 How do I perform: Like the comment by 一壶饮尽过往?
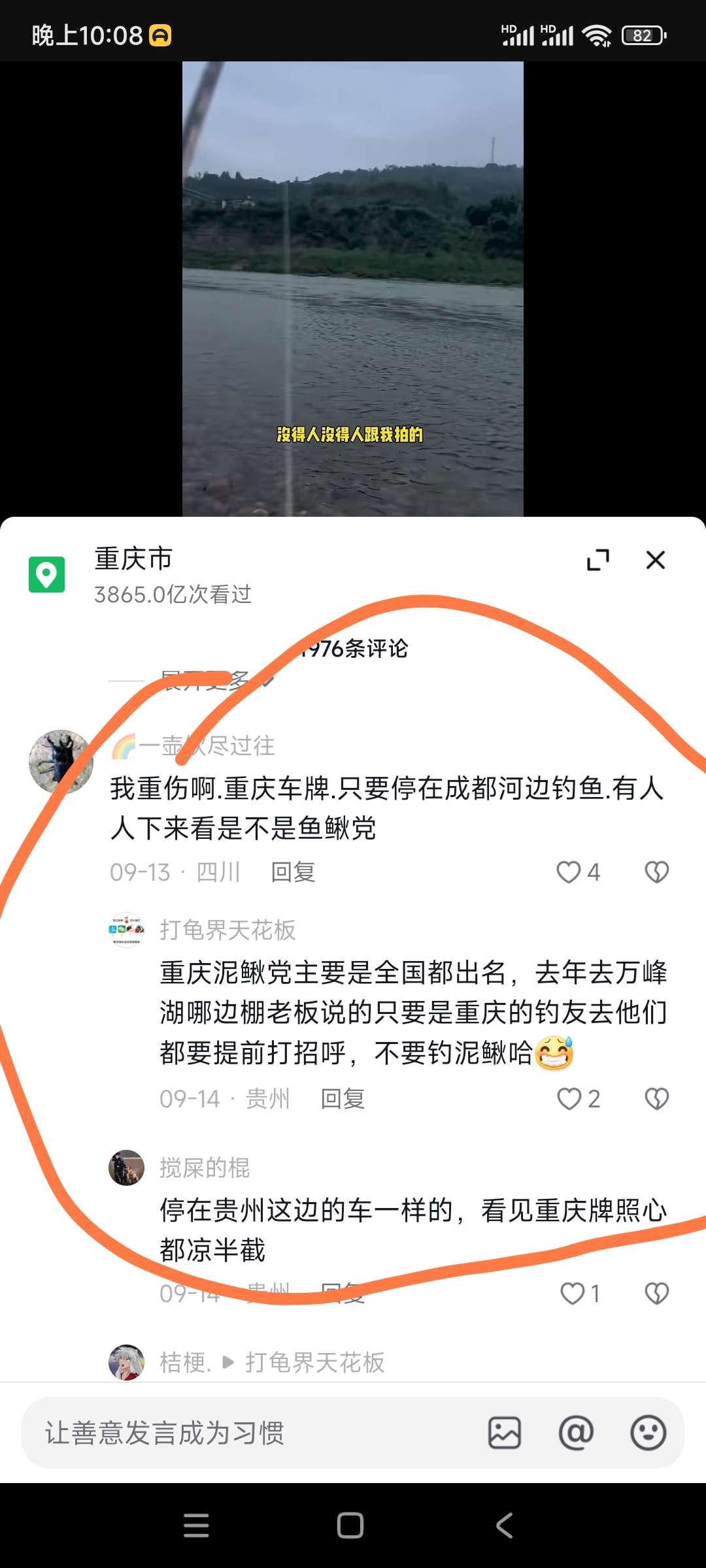pos(569,872)
